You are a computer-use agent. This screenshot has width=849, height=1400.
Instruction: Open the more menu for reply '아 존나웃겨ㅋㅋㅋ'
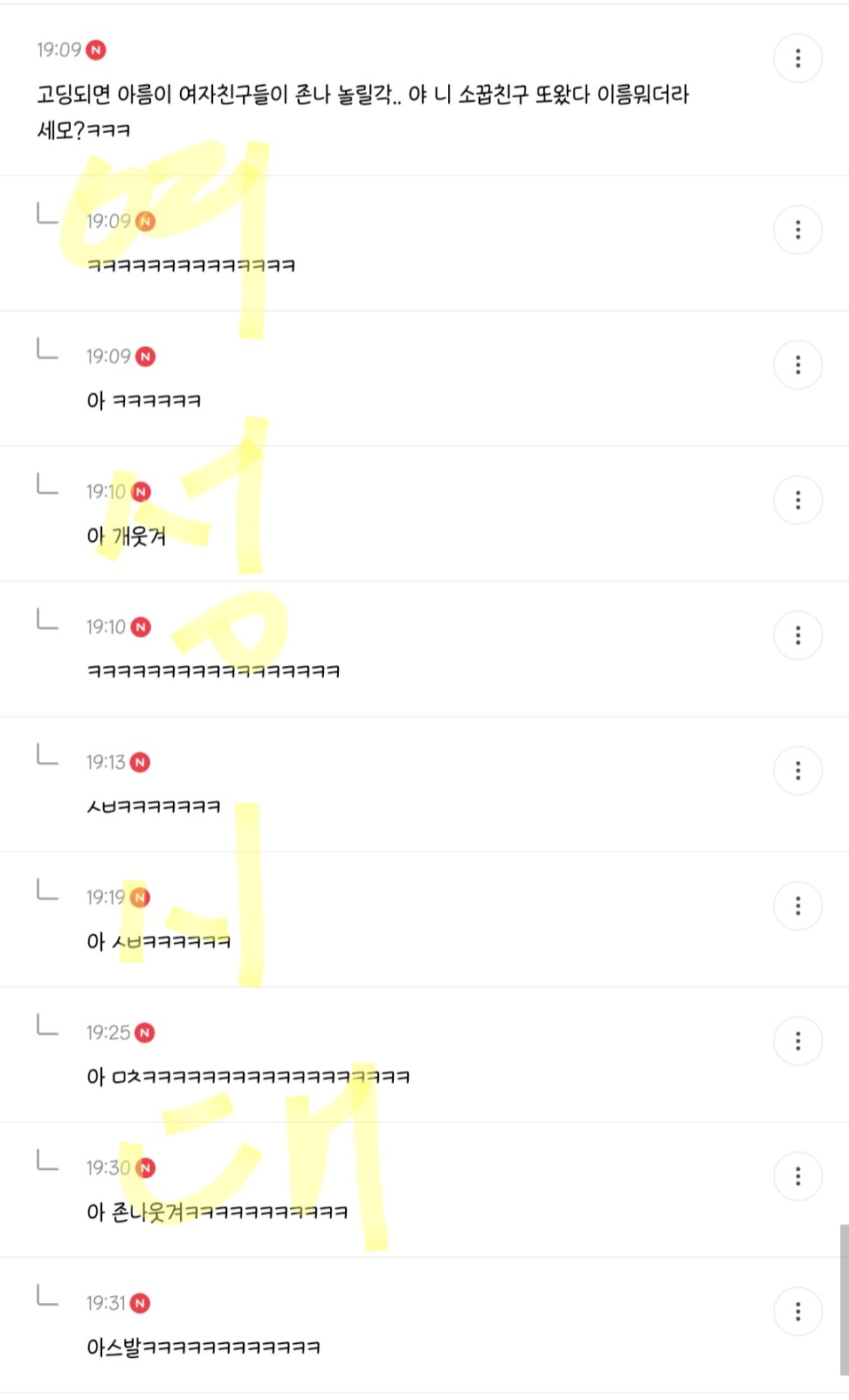pos(797,1176)
